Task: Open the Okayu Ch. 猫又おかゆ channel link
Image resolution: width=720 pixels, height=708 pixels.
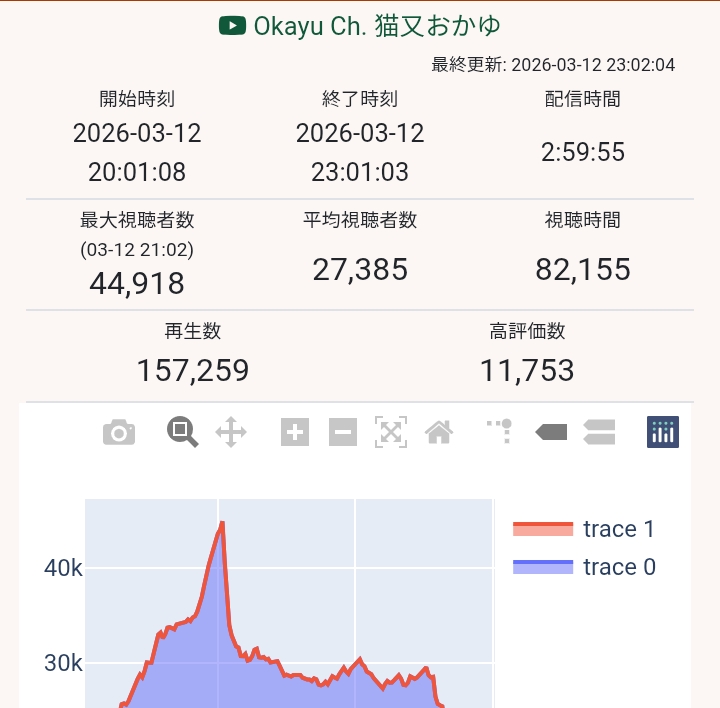Action: (x=360, y=26)
